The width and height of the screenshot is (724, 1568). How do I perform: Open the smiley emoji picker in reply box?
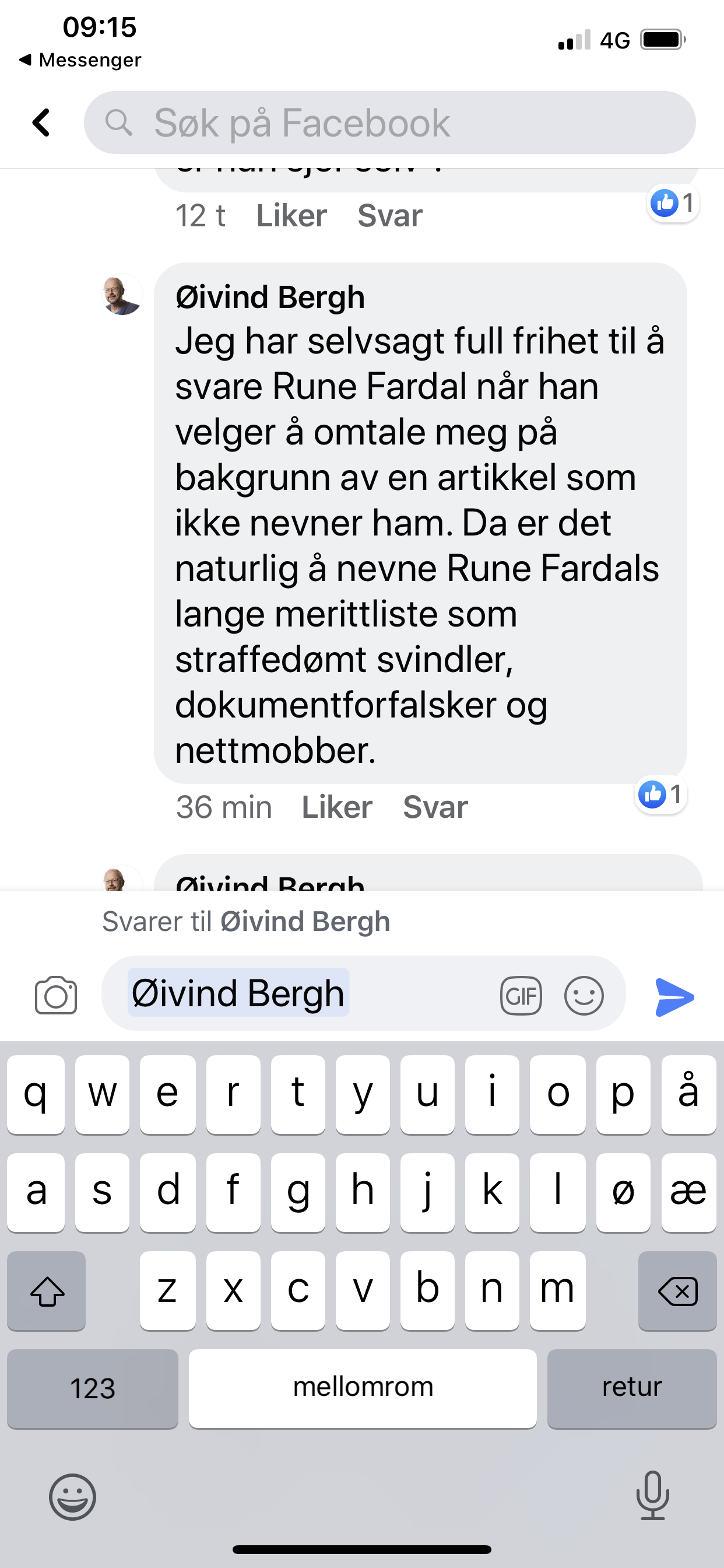[x=584, y=996]
